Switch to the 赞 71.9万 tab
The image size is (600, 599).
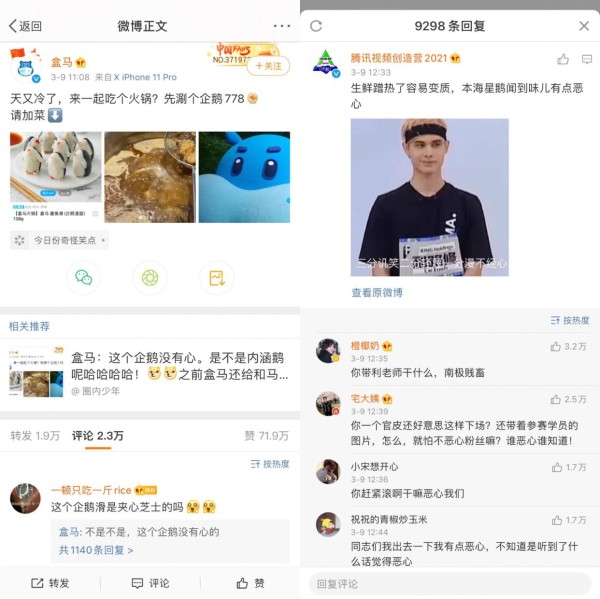tap(266, 436)
